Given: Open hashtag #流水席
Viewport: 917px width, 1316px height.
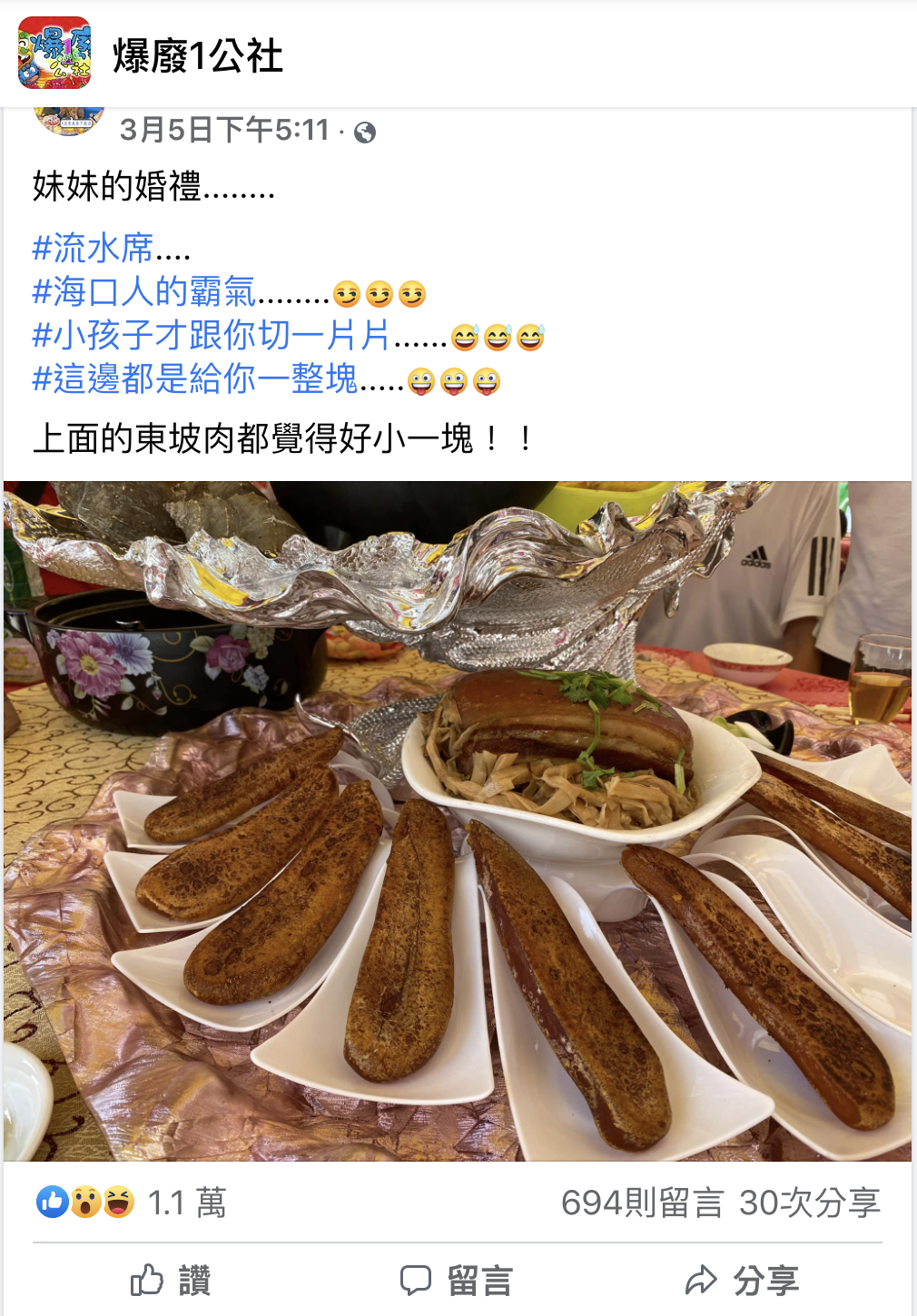Looking at the screenshot, I should pos(94,247).
